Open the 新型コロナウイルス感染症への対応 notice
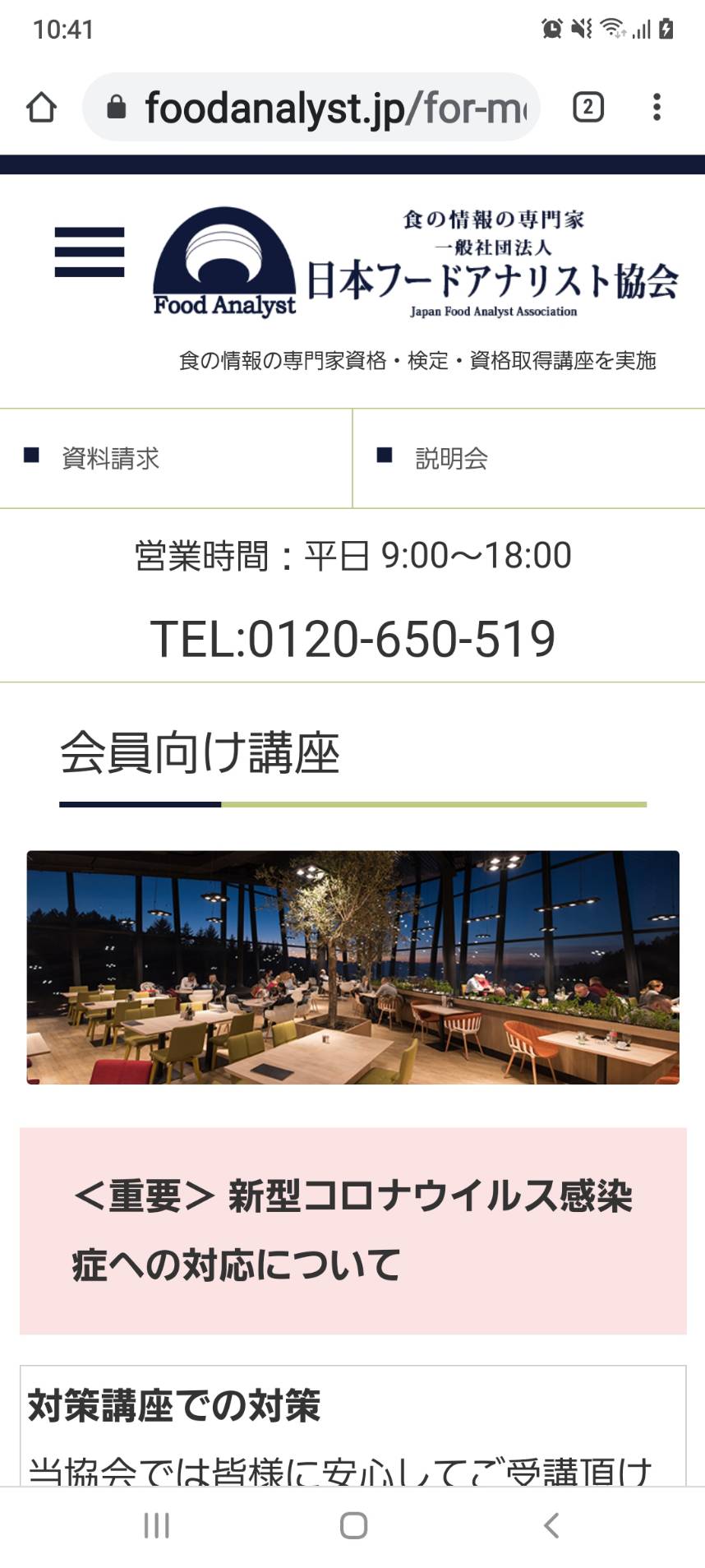The image size is (705, 1568). pos(353,1230)
